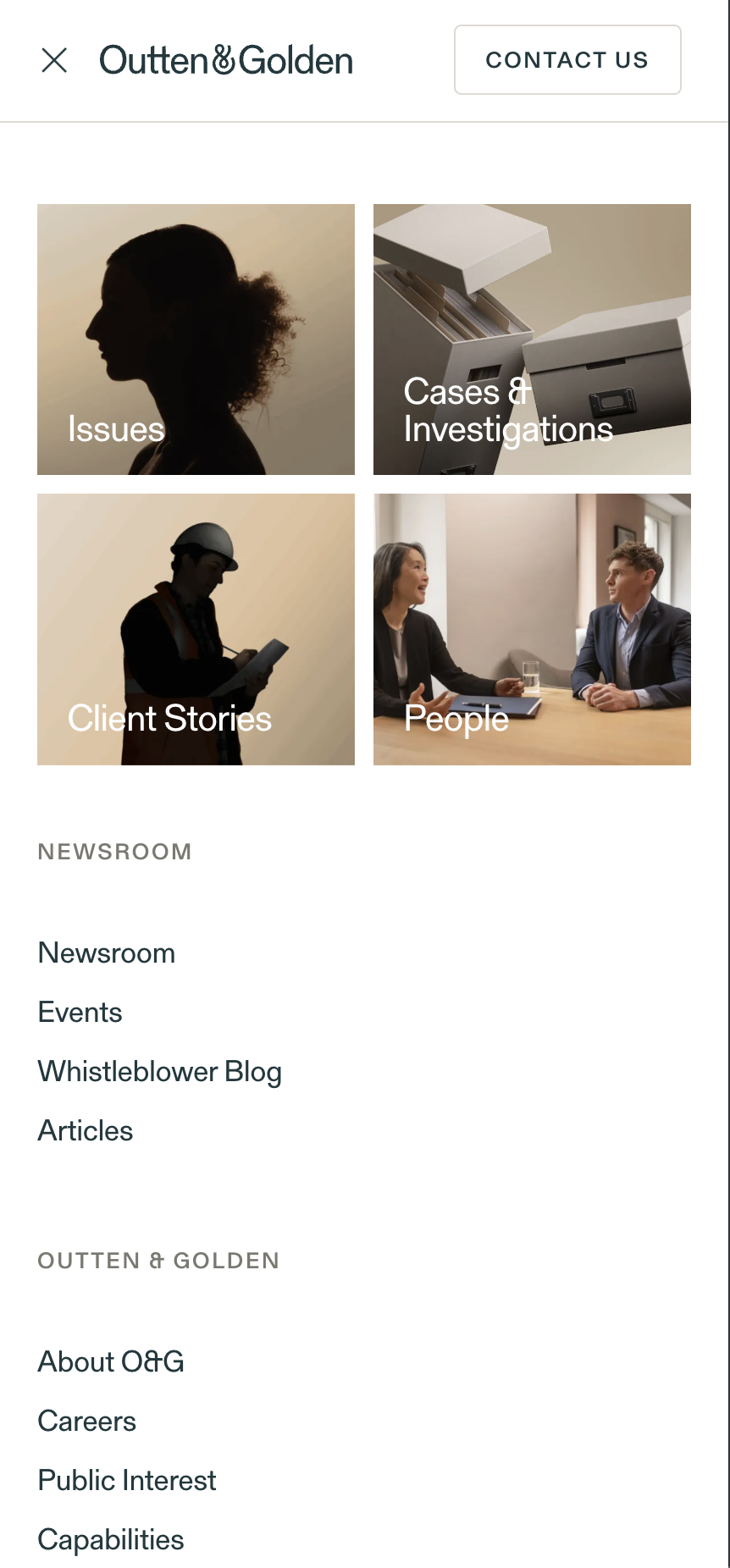Open the Capabilities page
The height and width of the screenshot is (1568, 730).
click(x=111, y=1539)
